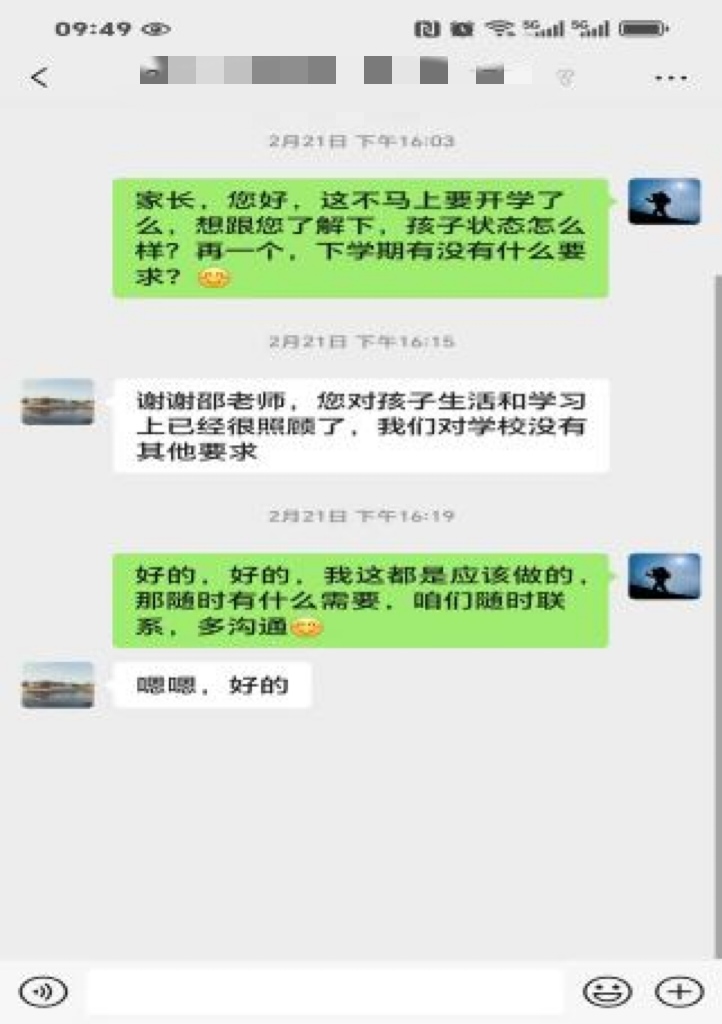This screenshot has height=1024, width=722.
Task: Open the teacher's avatar beside 家长，您好 message
Action: click(664, 202)
